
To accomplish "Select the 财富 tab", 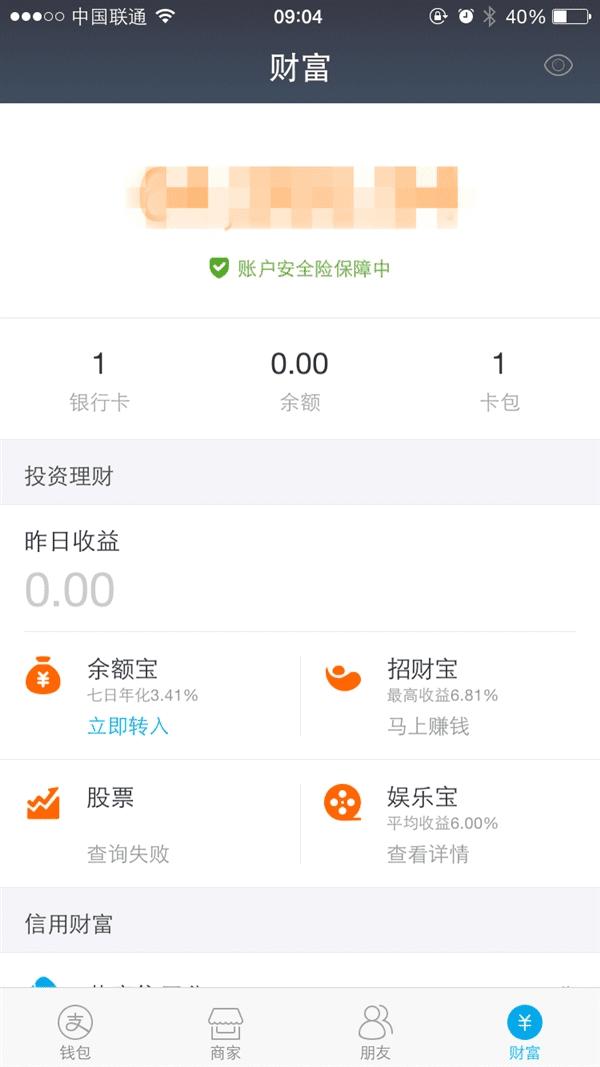I will 524,1032.
